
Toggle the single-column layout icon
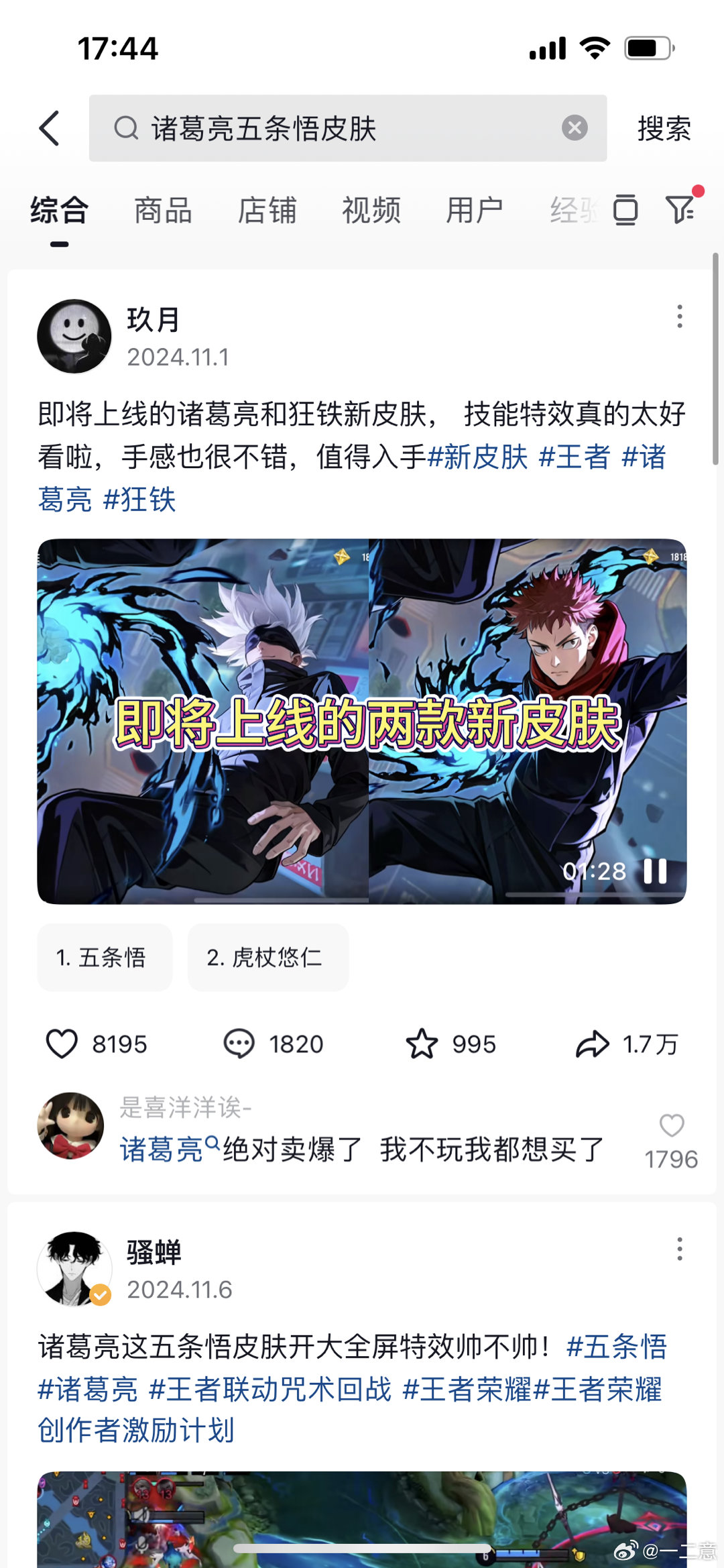pyautogui.click(x=625, y=210)
